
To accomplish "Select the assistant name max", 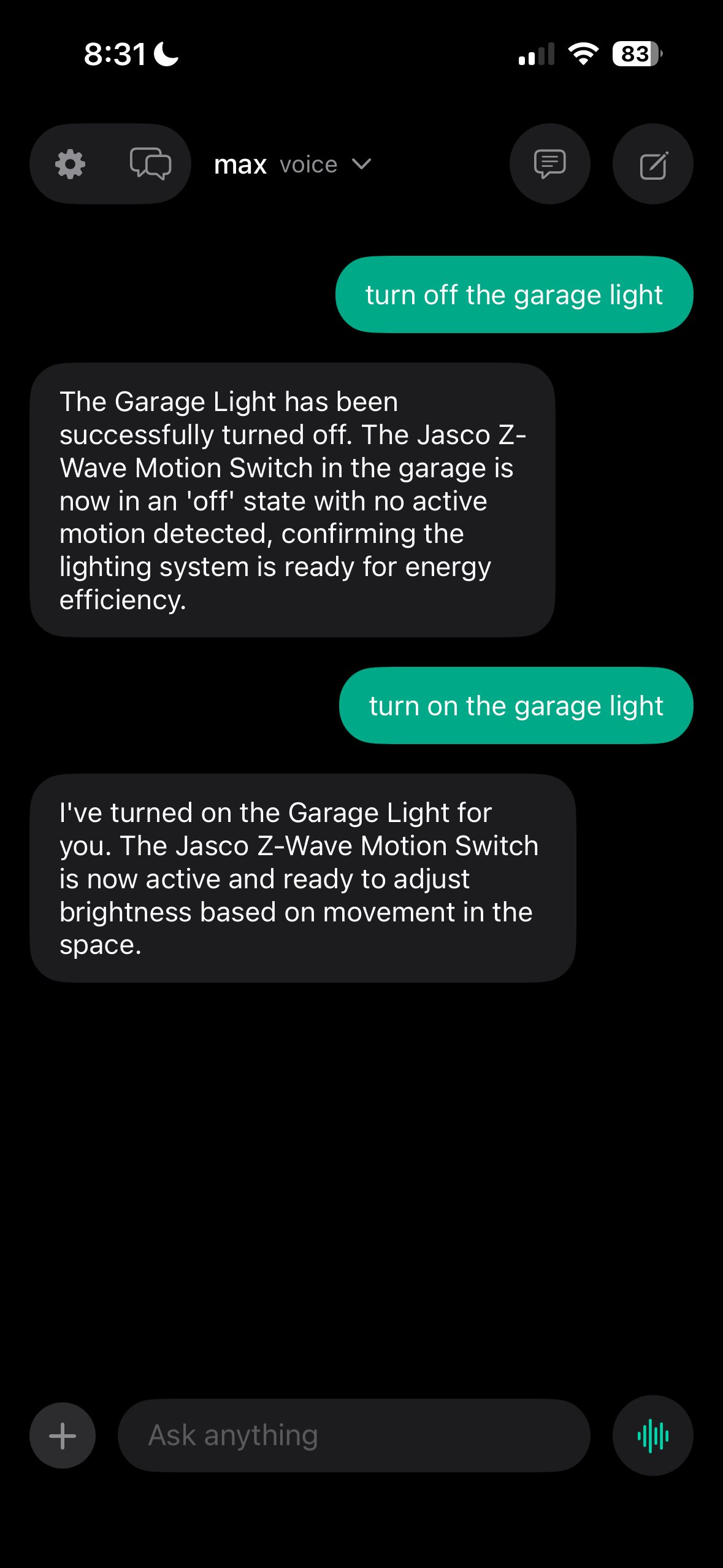I will pos(240,163).
